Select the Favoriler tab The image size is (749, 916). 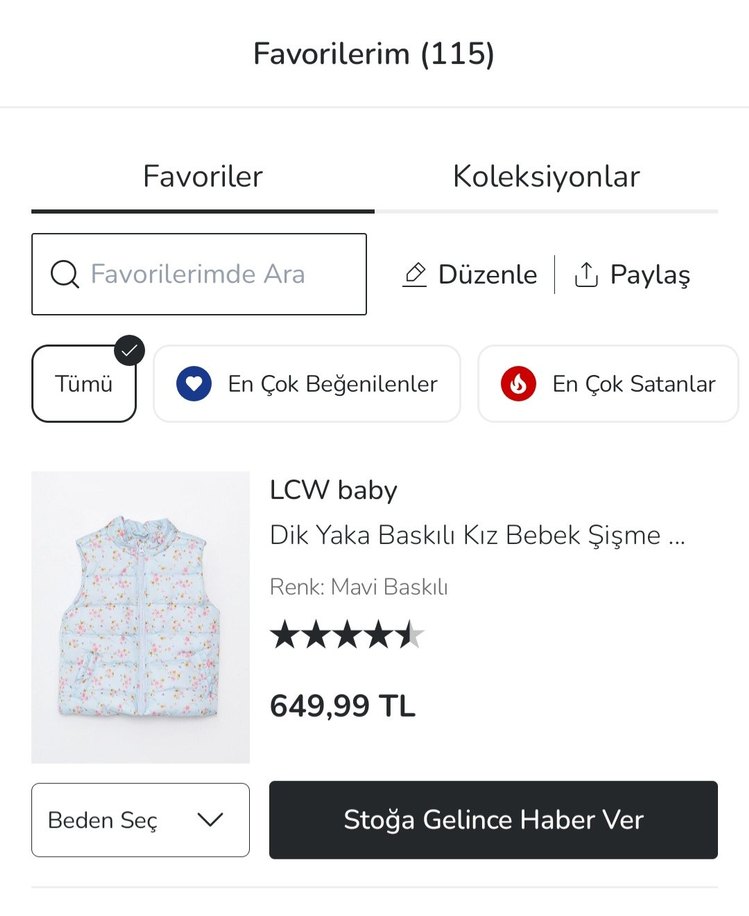[x=203, y=176]
